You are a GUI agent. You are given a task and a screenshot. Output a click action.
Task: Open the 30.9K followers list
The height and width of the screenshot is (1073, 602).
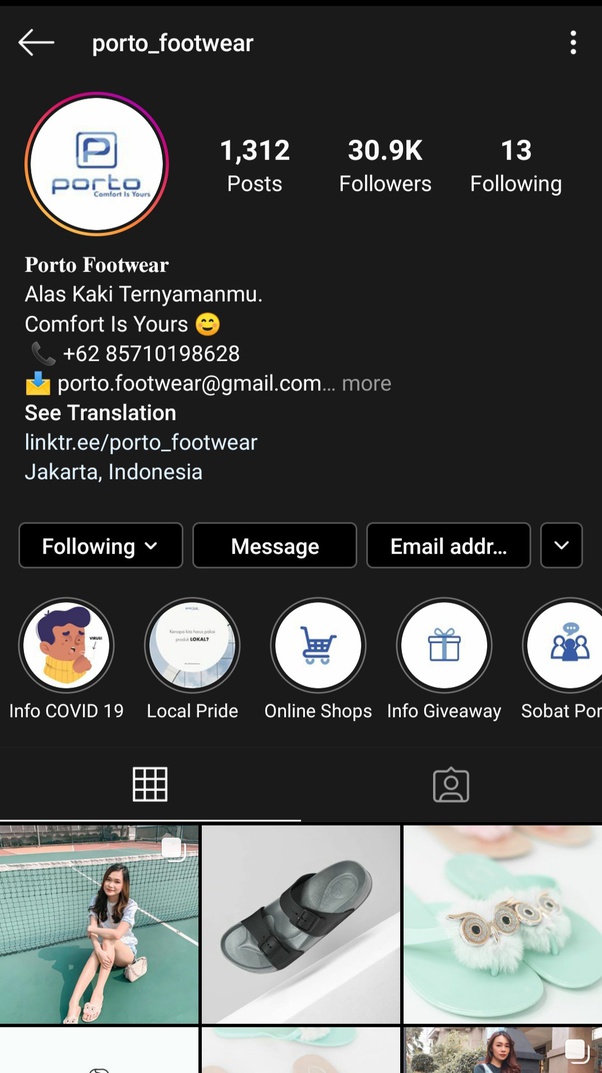(x=385, y=165)
